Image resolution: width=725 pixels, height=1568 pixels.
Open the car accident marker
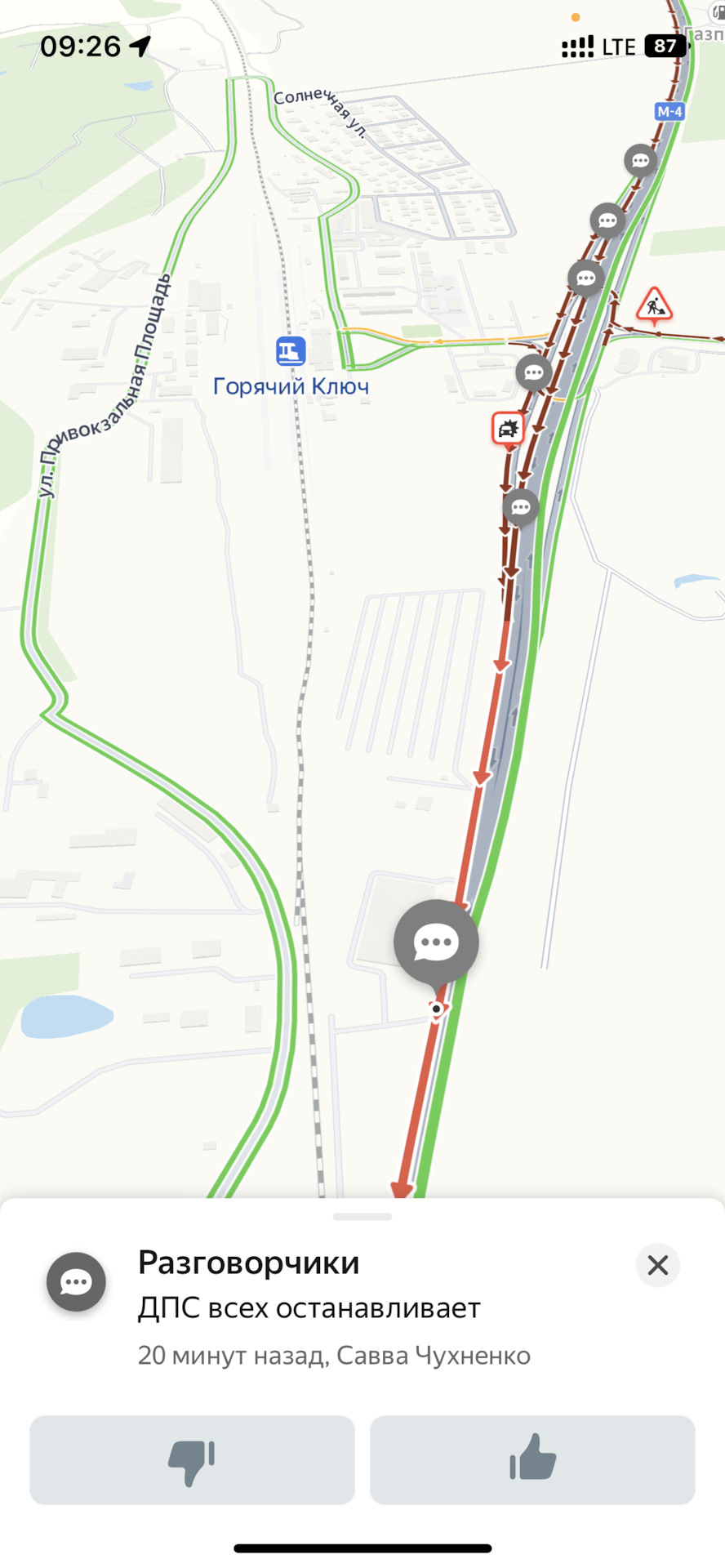508,428
